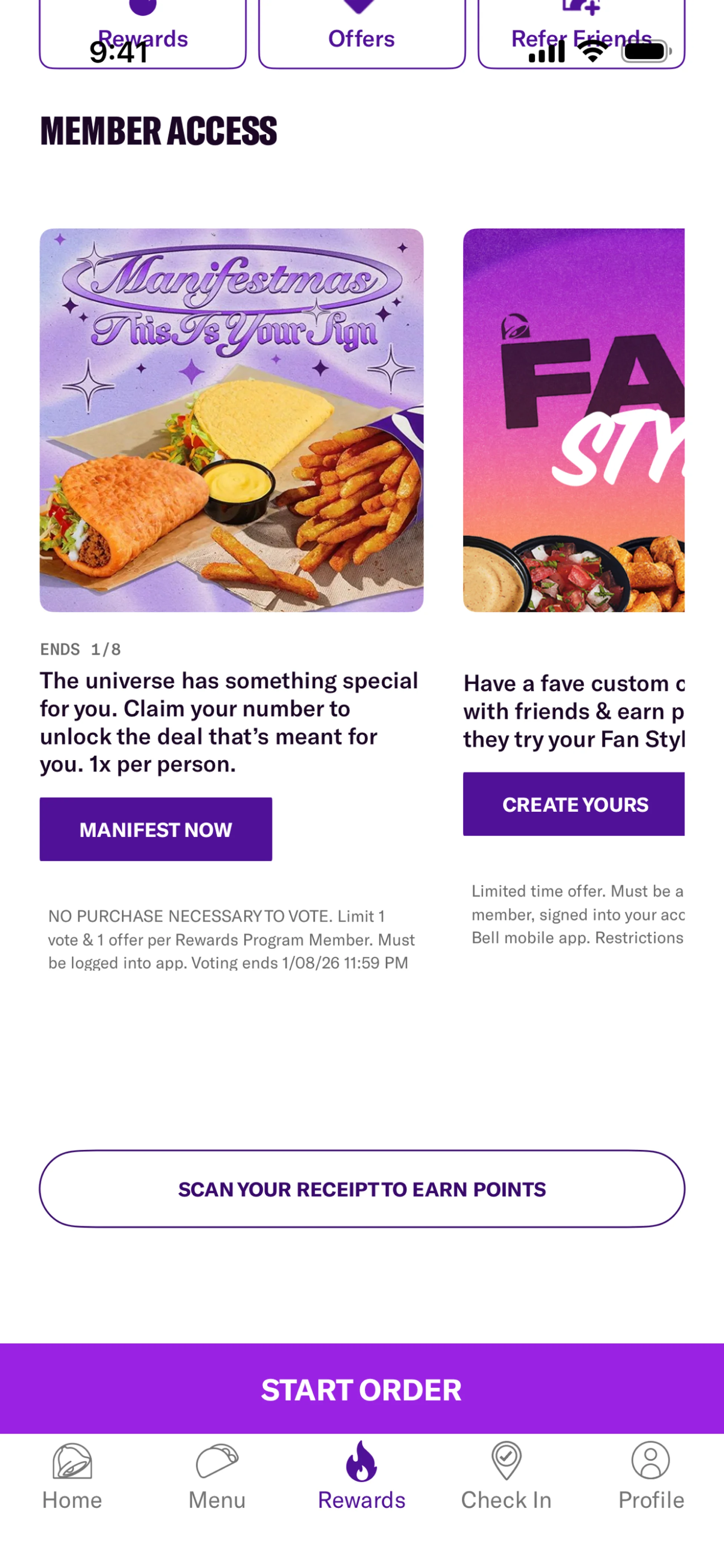Tap the Manifest Now button
The height and width of the screenshot is (1568, 724).
(x=156, y=829)
